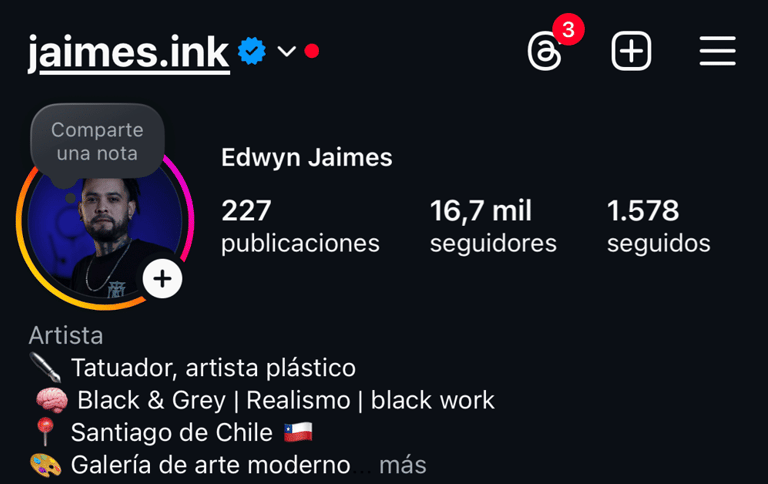View the 1.578 seguidos list

coord(657,226)
